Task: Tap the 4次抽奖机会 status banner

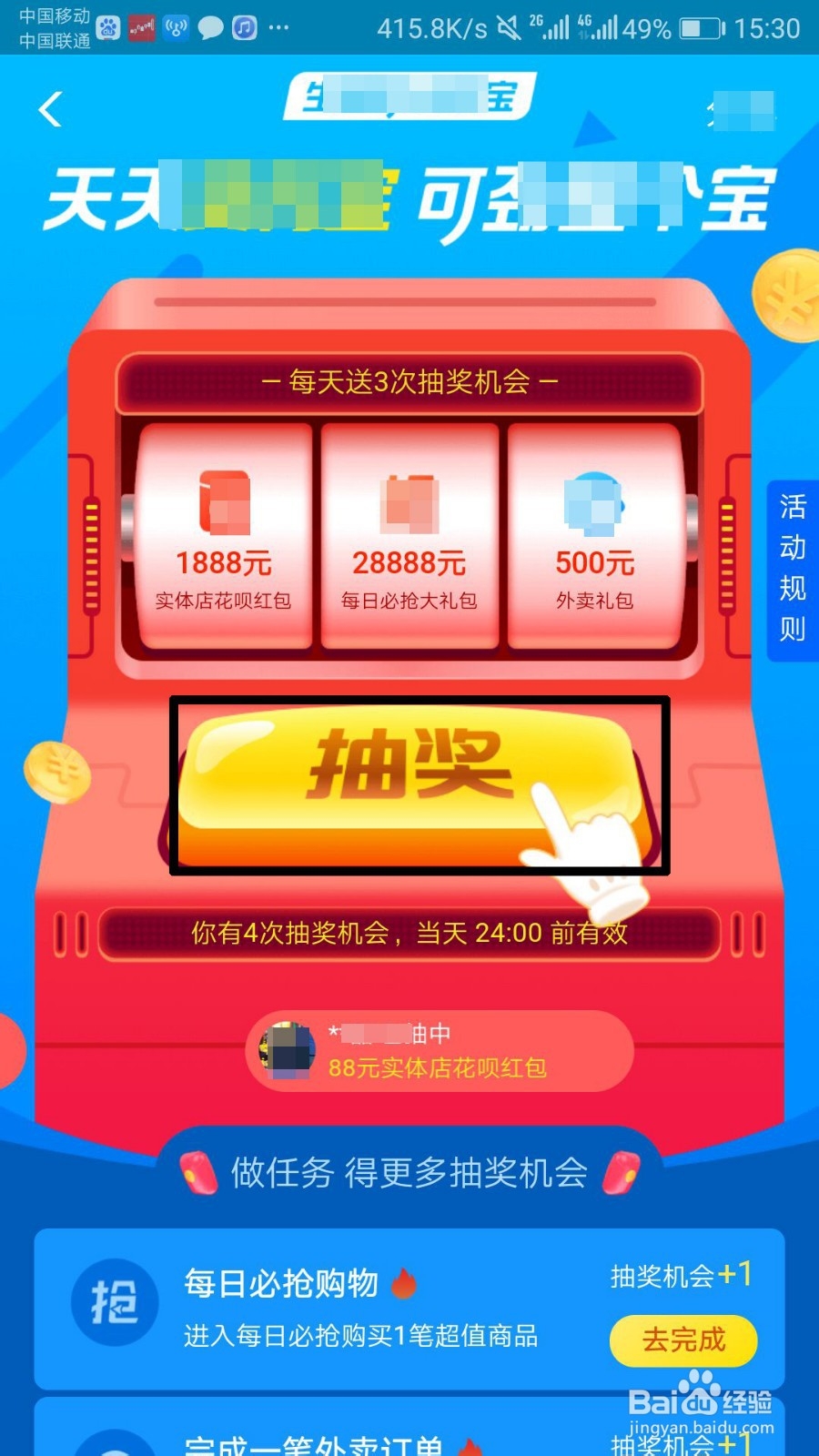Action: (x=409, y=933)
